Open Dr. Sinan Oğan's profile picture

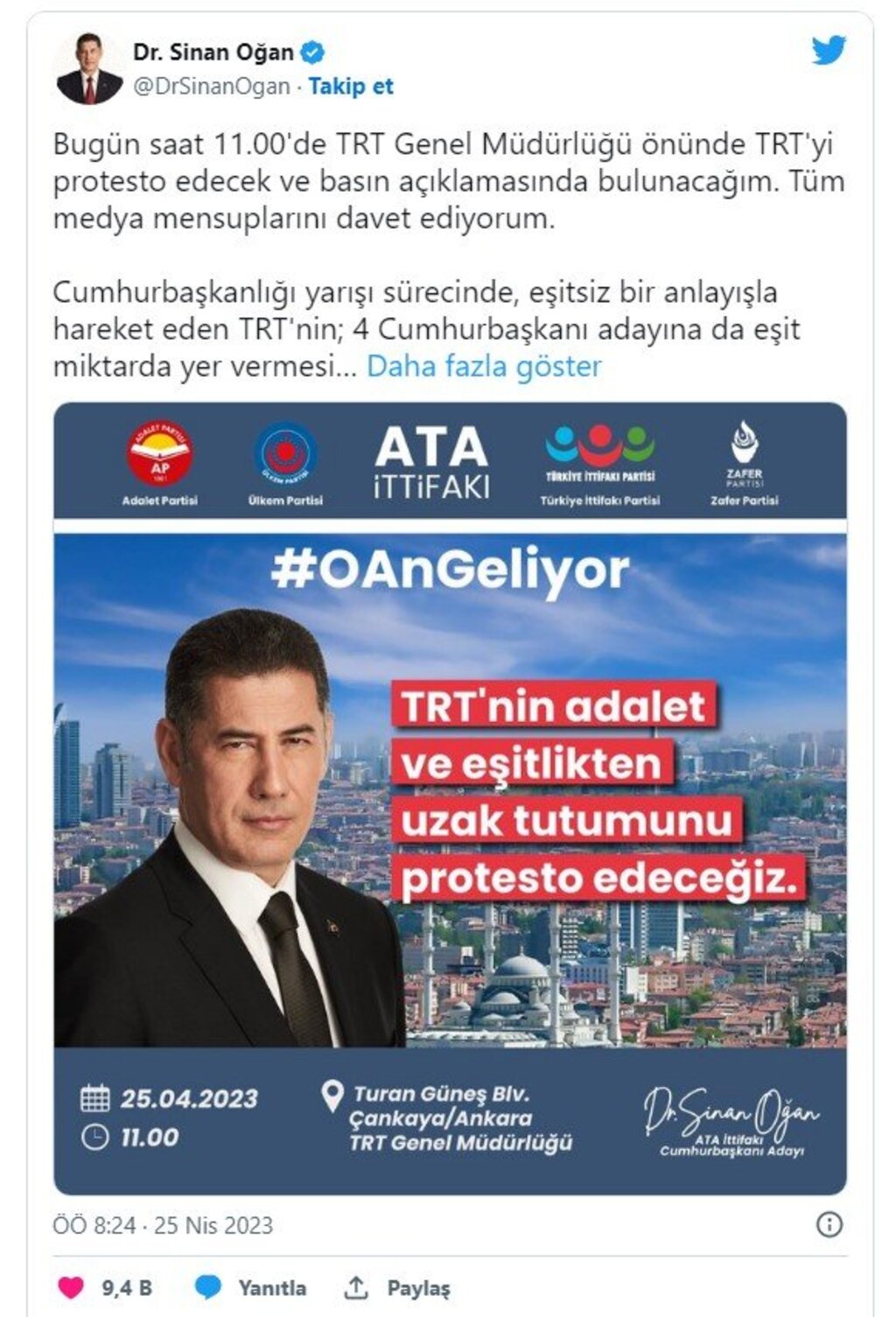click(x=89, y=69)
